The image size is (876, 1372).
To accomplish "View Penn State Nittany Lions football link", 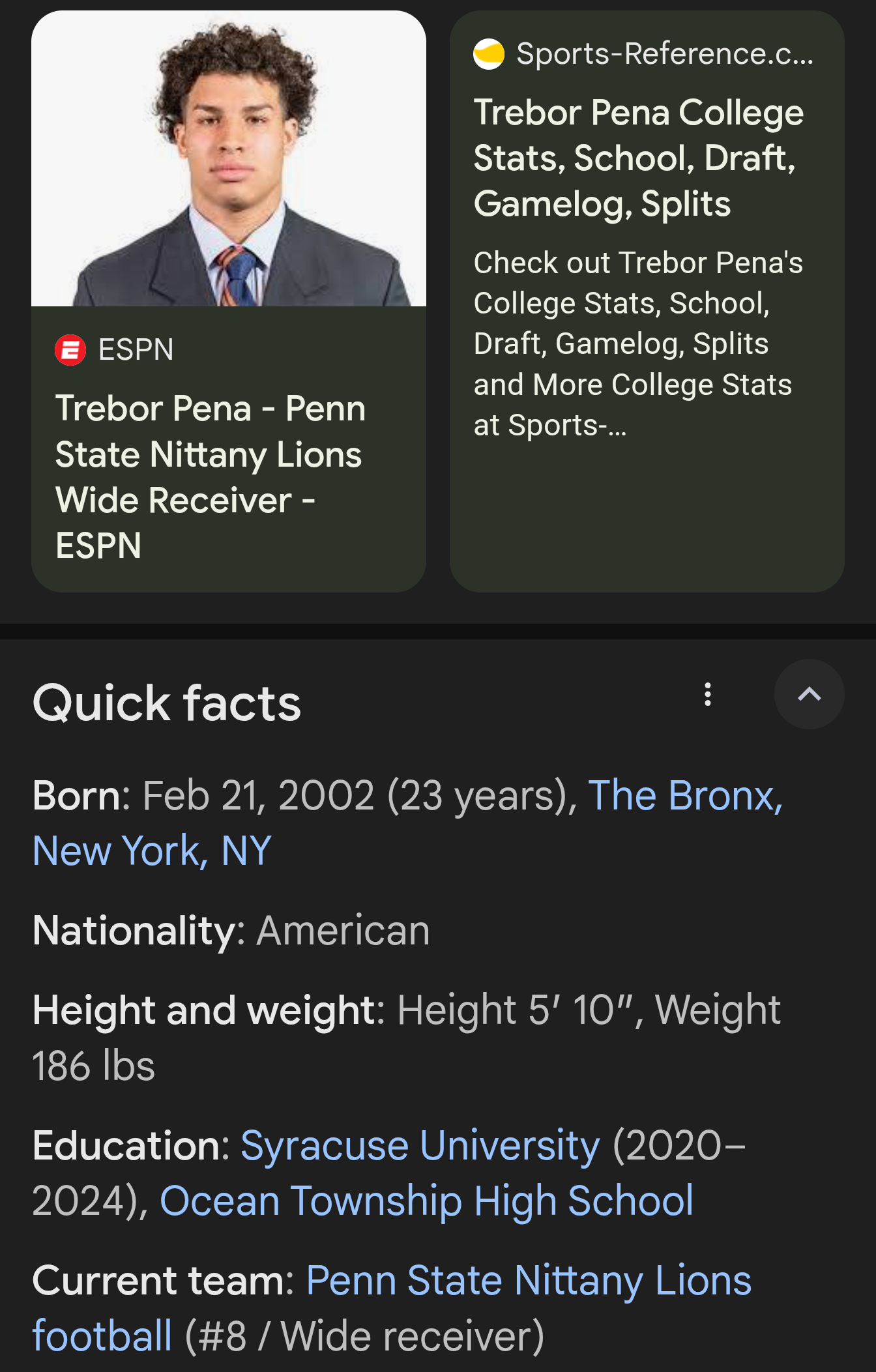I will (528, 1281).
